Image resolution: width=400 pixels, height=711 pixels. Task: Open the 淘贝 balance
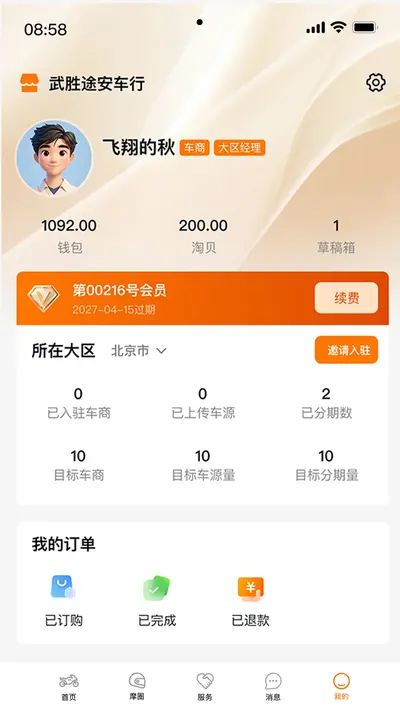(x=203, y=236)
